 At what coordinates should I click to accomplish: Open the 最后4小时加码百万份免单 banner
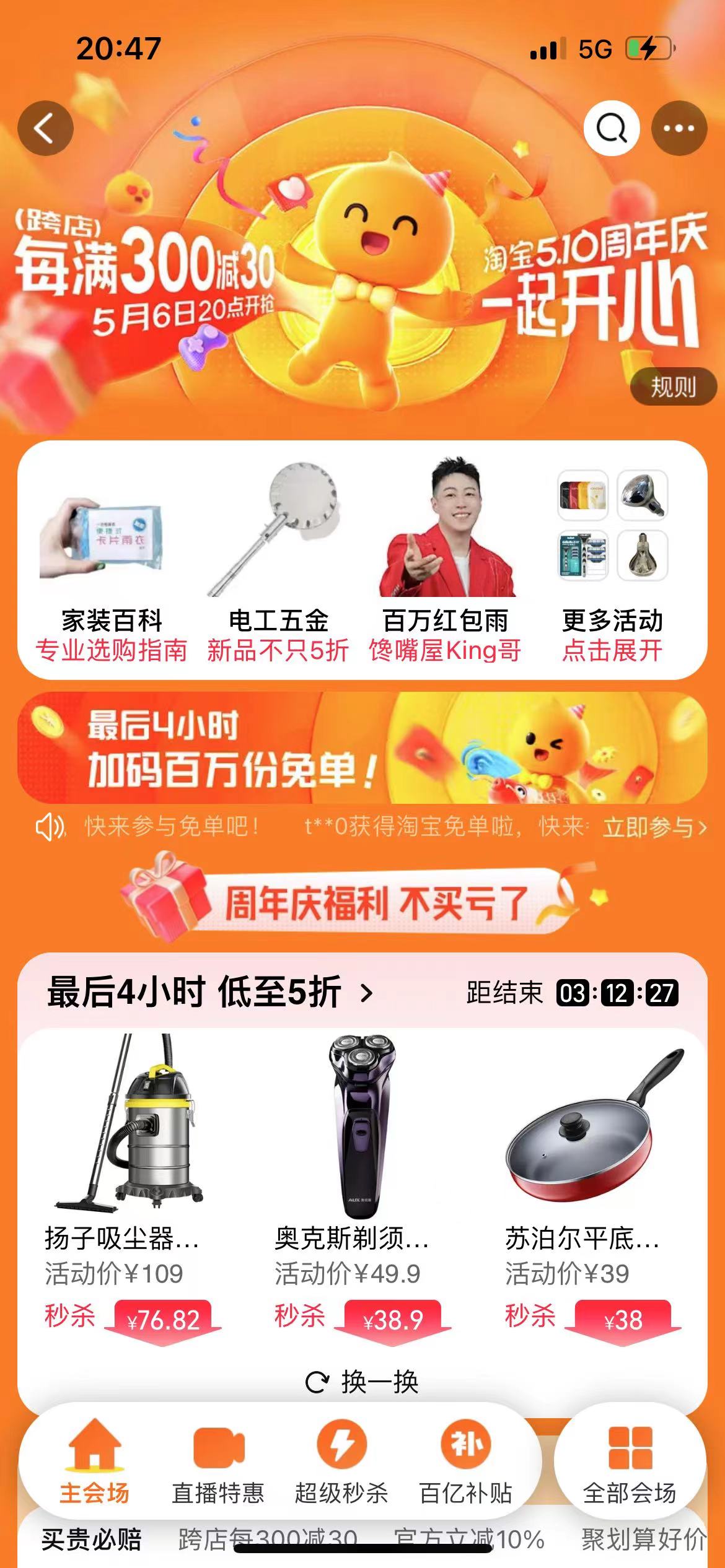362,747
